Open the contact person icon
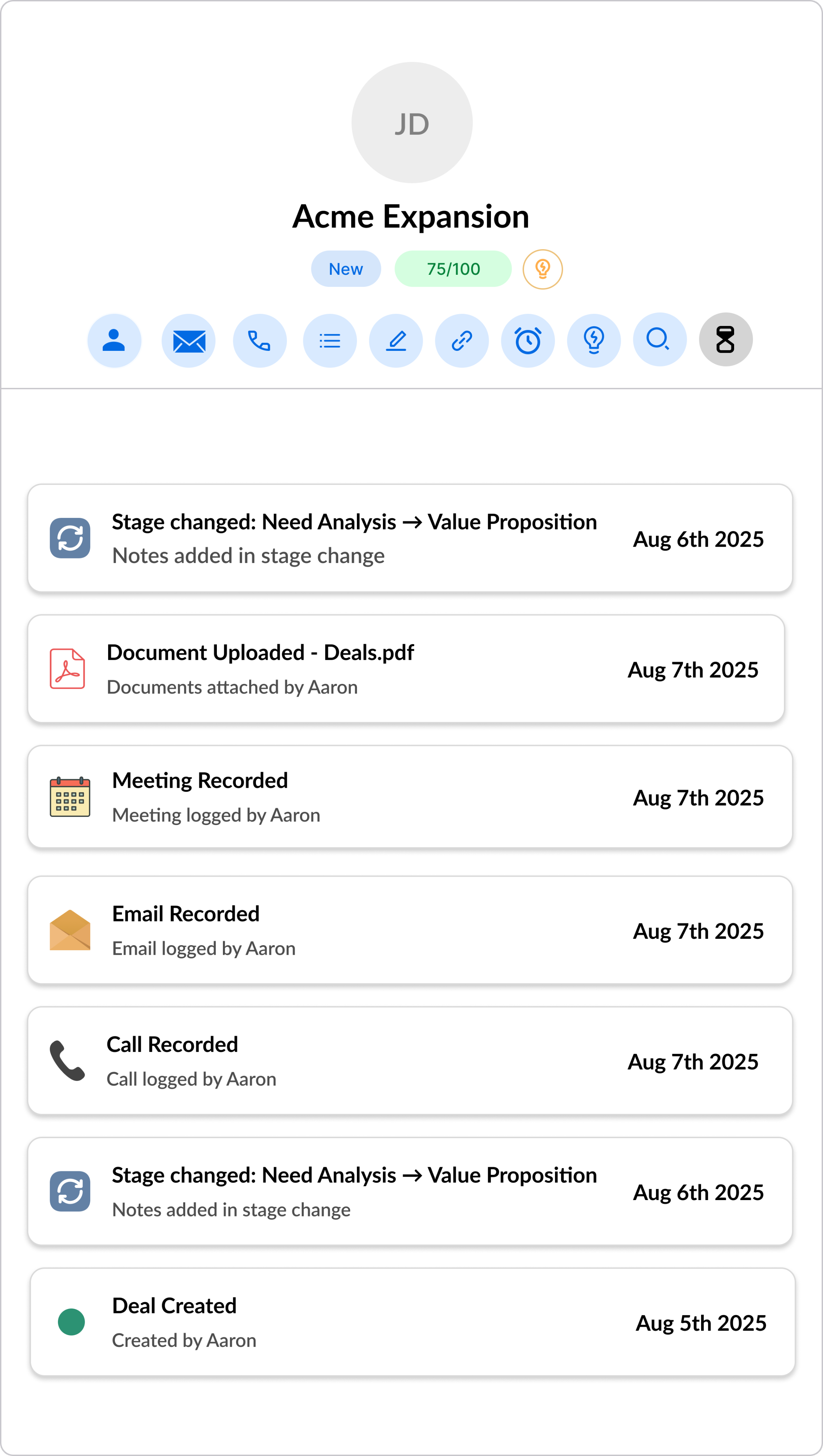Viewport: 823px width, 1456px height. [114, 341]
